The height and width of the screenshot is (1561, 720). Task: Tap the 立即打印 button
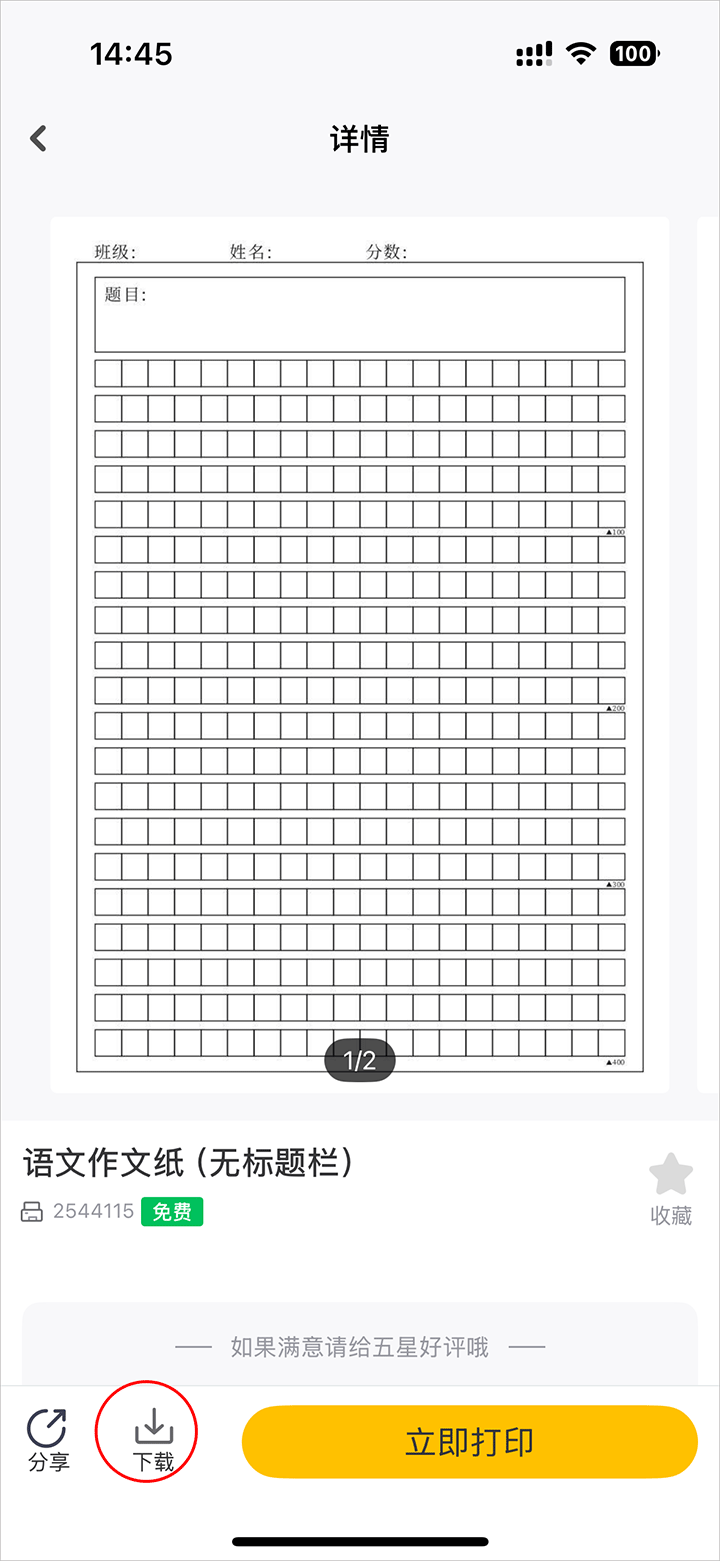[x=469, y=1441]
